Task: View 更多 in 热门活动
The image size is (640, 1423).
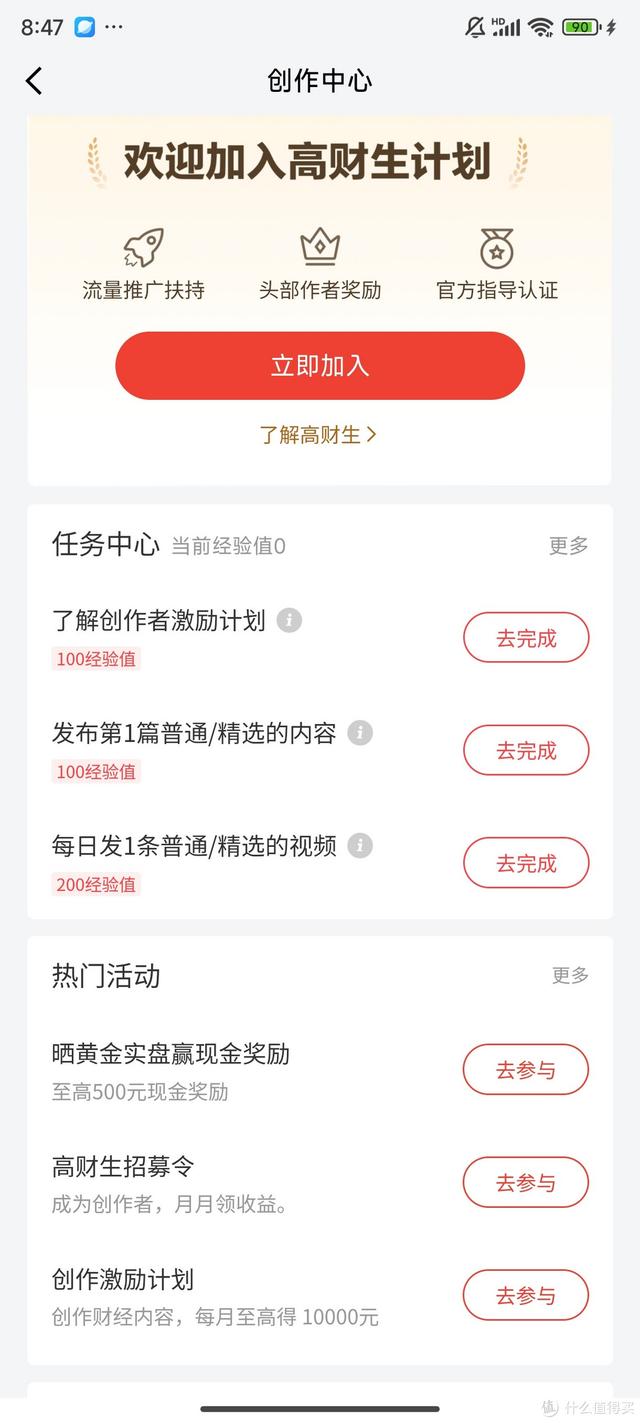Action: coord(570,976)
